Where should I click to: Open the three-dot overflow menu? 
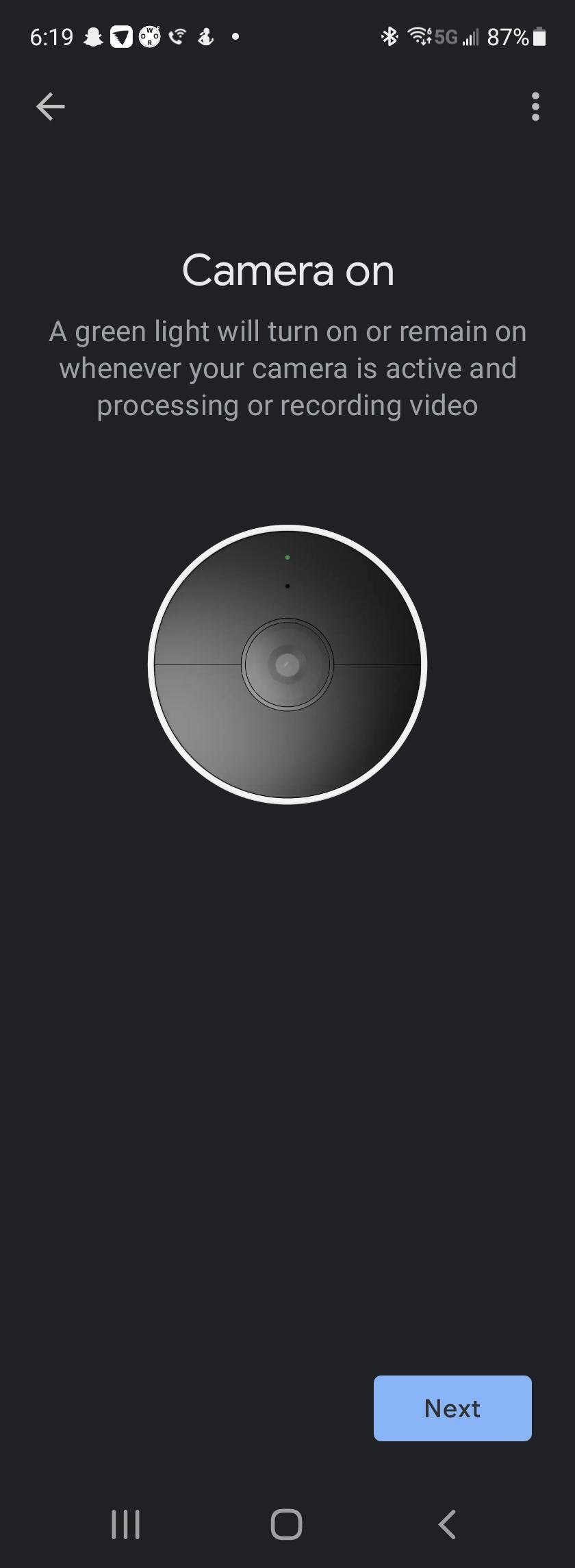[x=535, y=107]
